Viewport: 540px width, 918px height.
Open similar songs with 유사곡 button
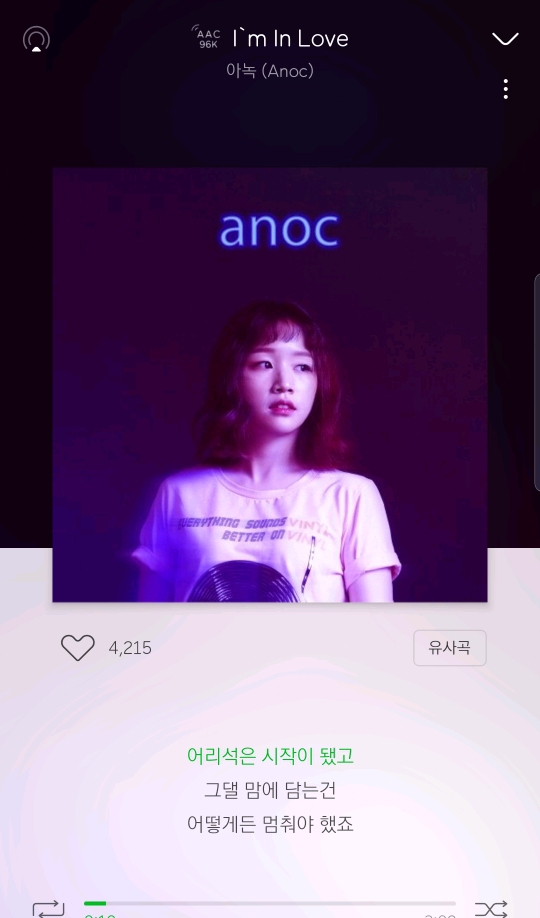click(x=450, y=648)
